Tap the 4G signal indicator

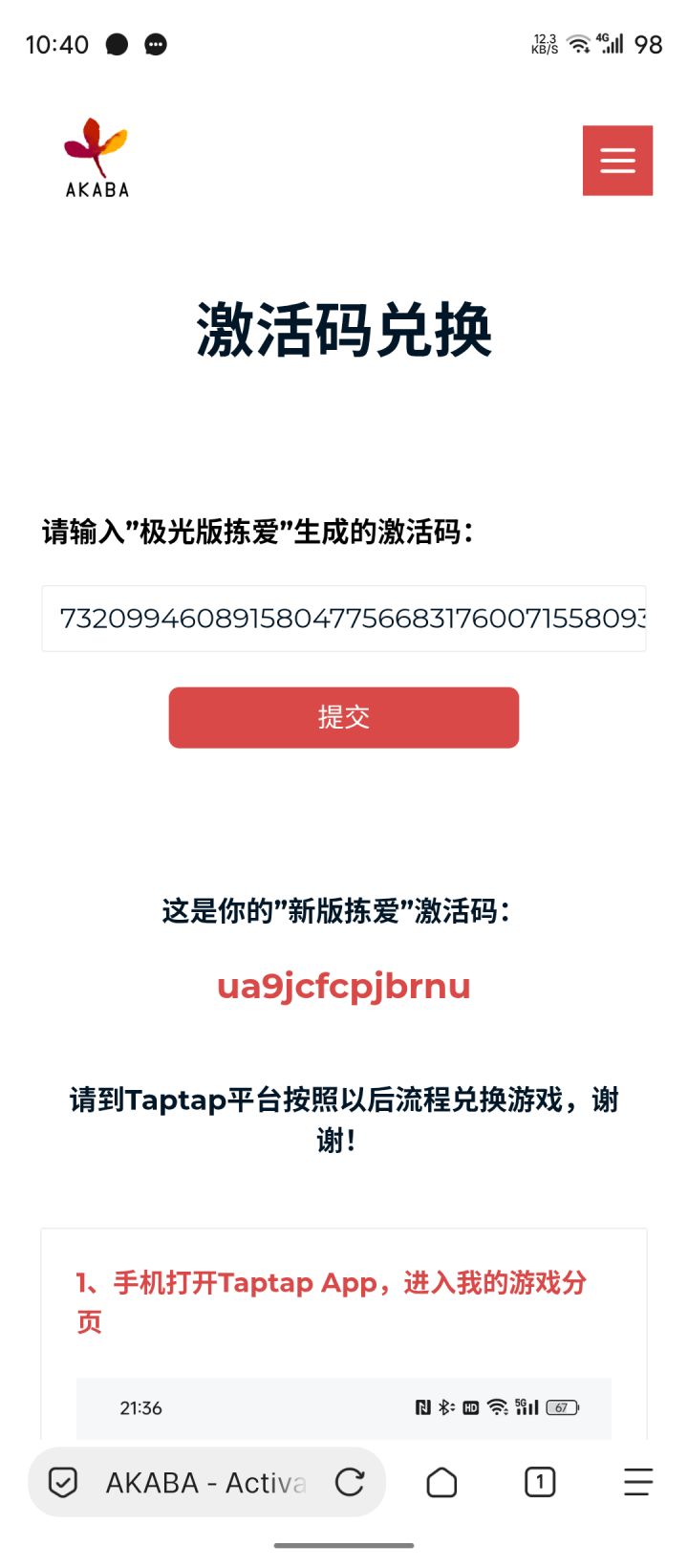(612, 44)
